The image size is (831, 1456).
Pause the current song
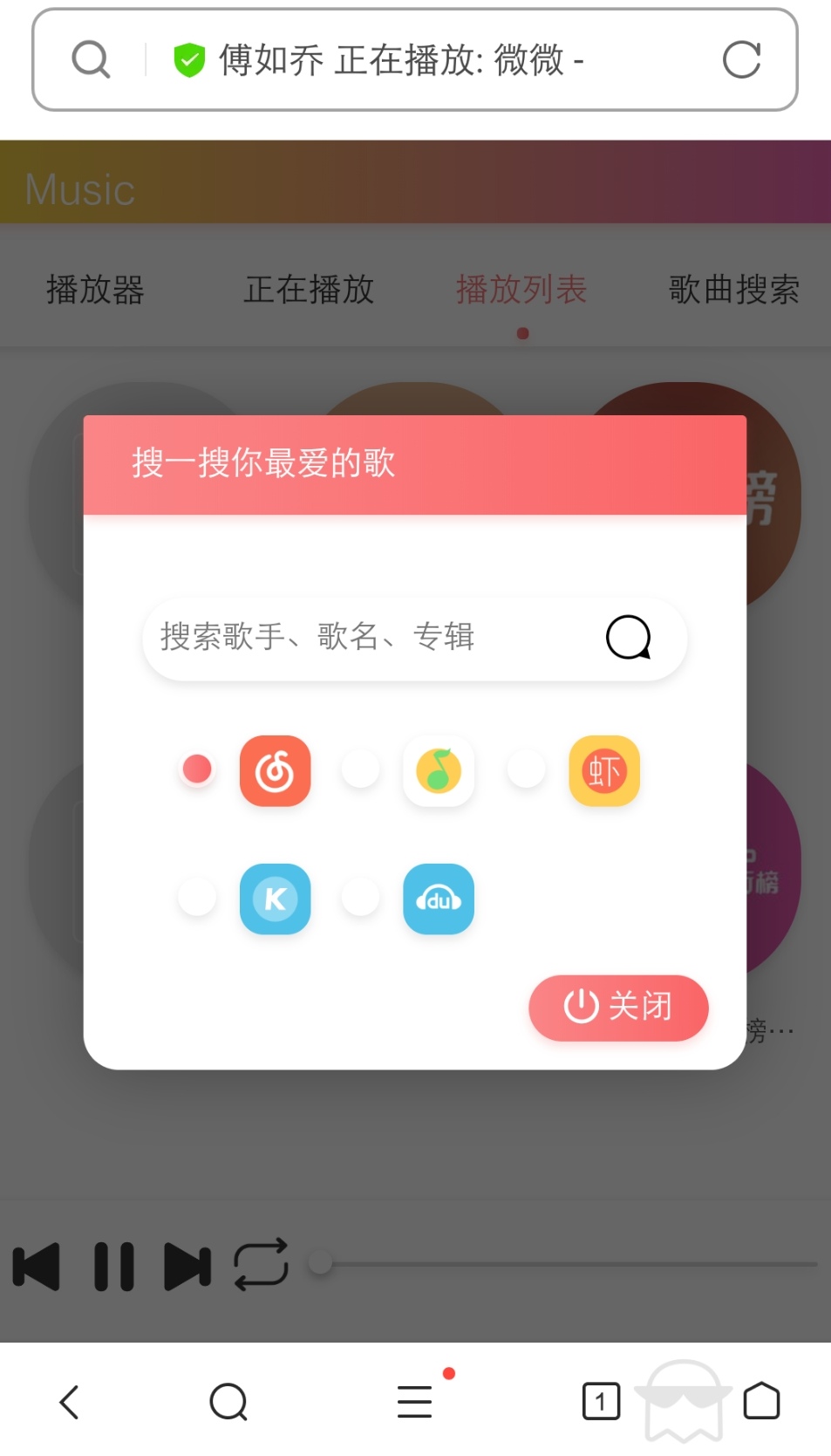click(114, 1266)
